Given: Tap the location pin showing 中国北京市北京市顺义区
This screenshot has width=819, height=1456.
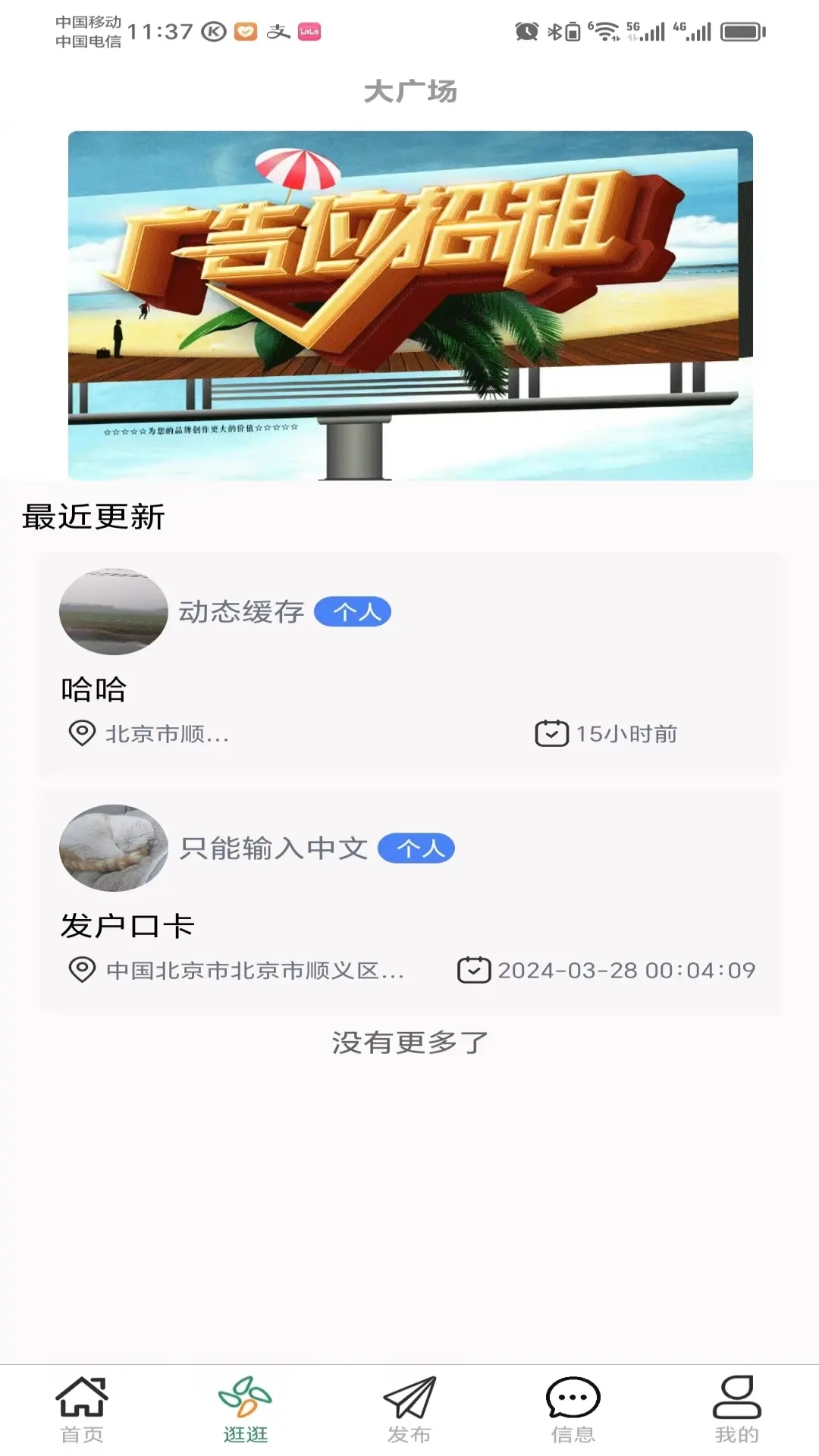Looking at the screenshot, I should pyautogui.click(x=81, y=970).
